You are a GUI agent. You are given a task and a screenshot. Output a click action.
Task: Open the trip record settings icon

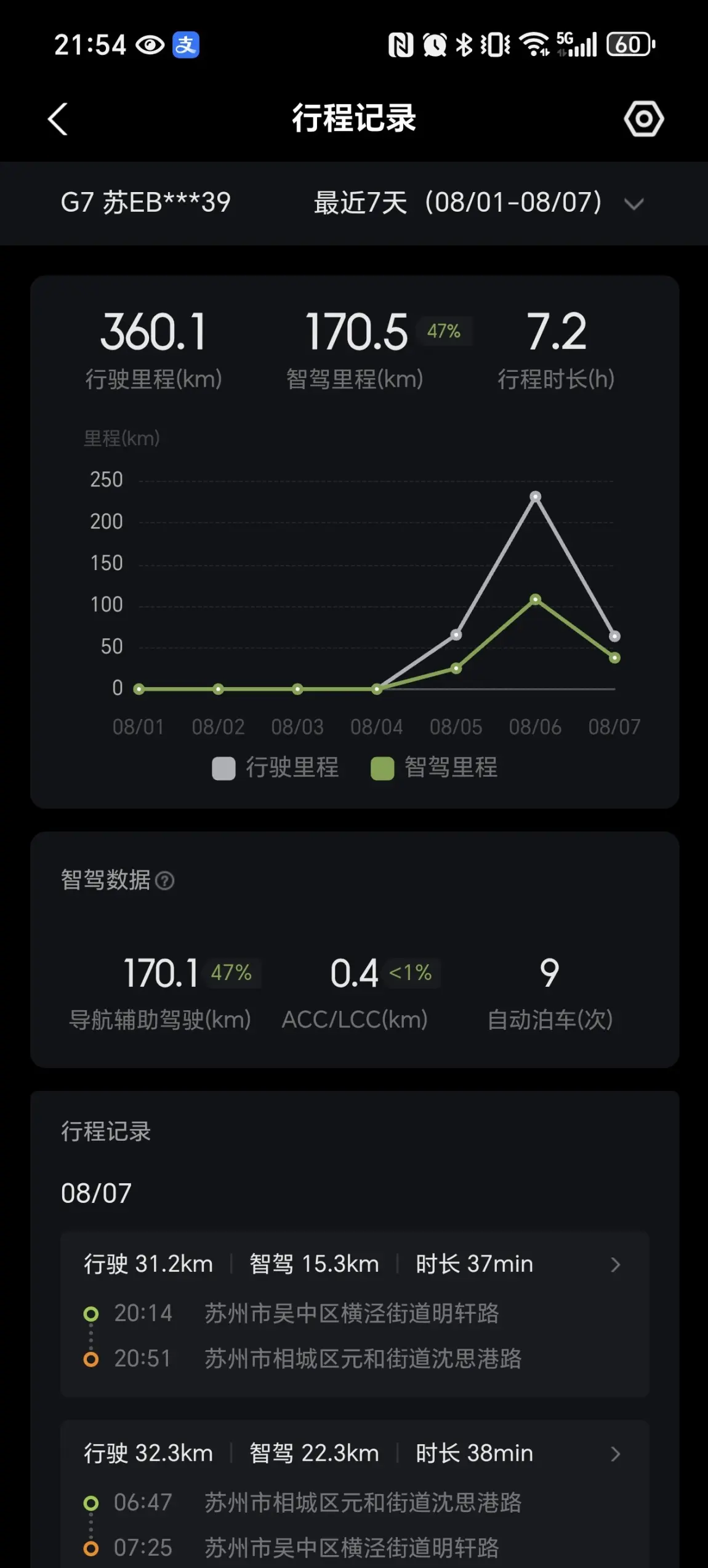tap(643, 119)
